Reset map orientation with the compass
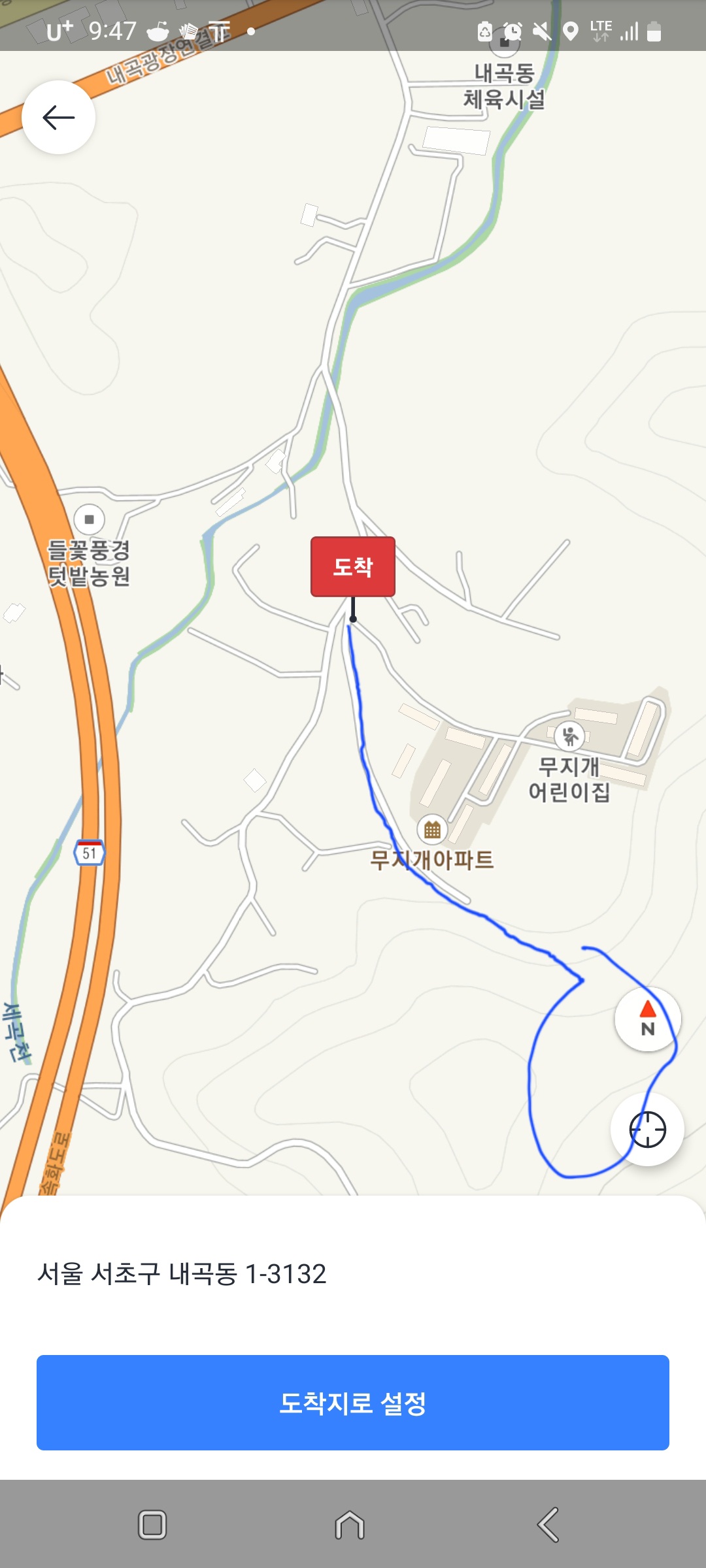This screenshot has width=706, height=1568. point(647,1019)
